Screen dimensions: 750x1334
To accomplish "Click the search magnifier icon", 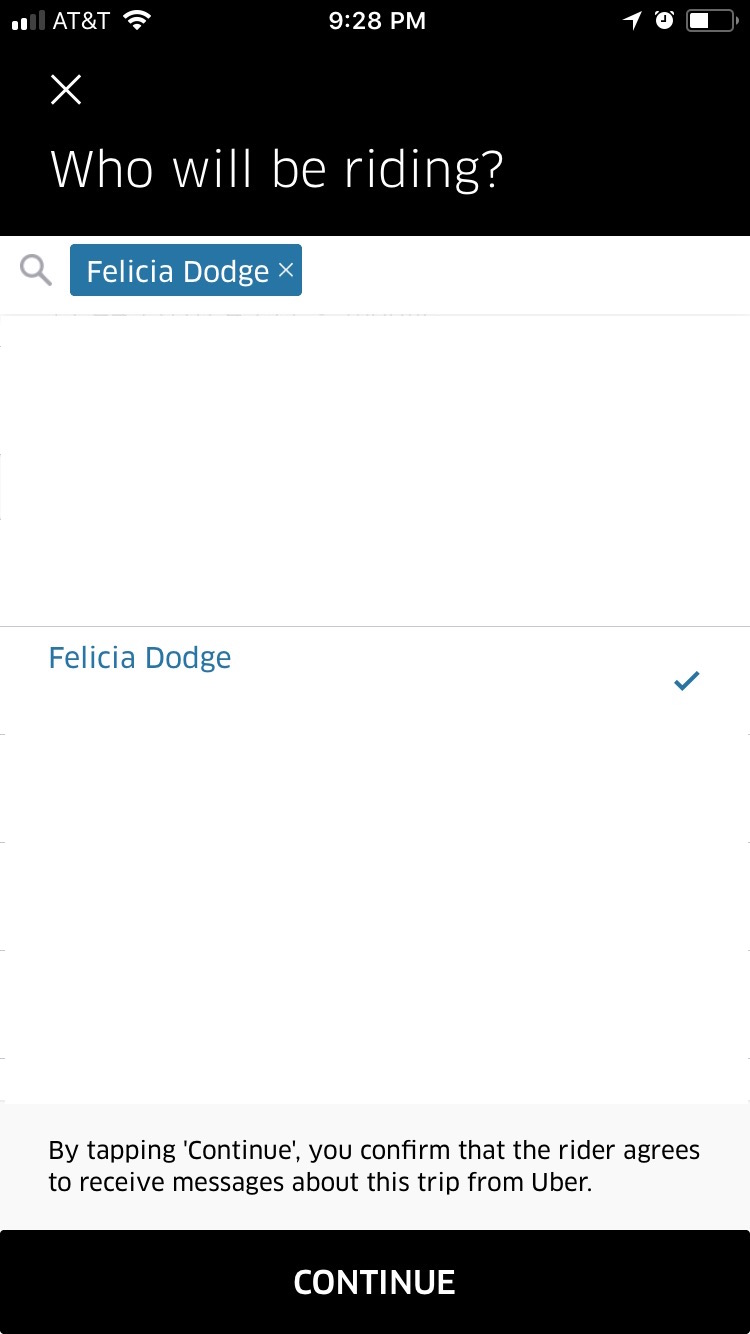I will click(34, 269).
